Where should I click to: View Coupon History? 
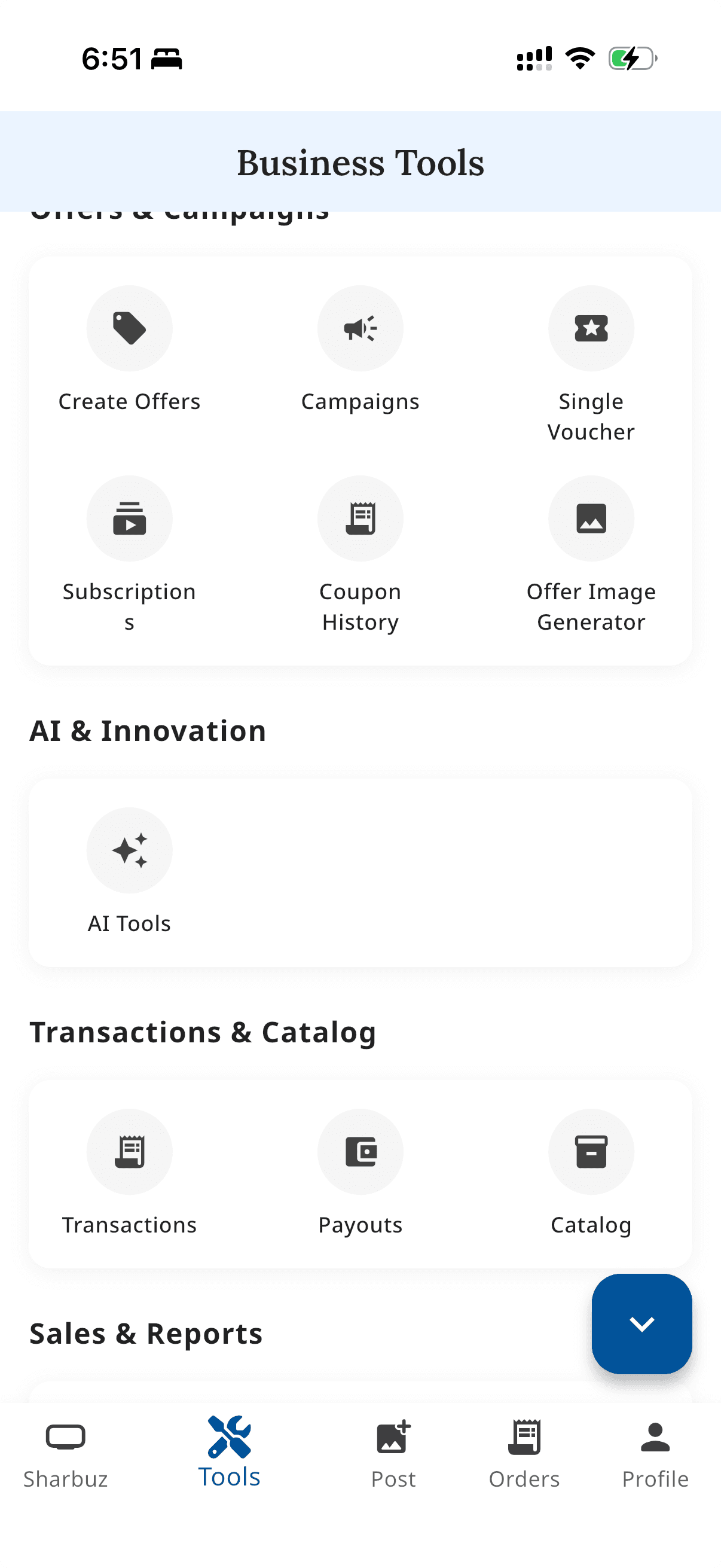[360, 518]
